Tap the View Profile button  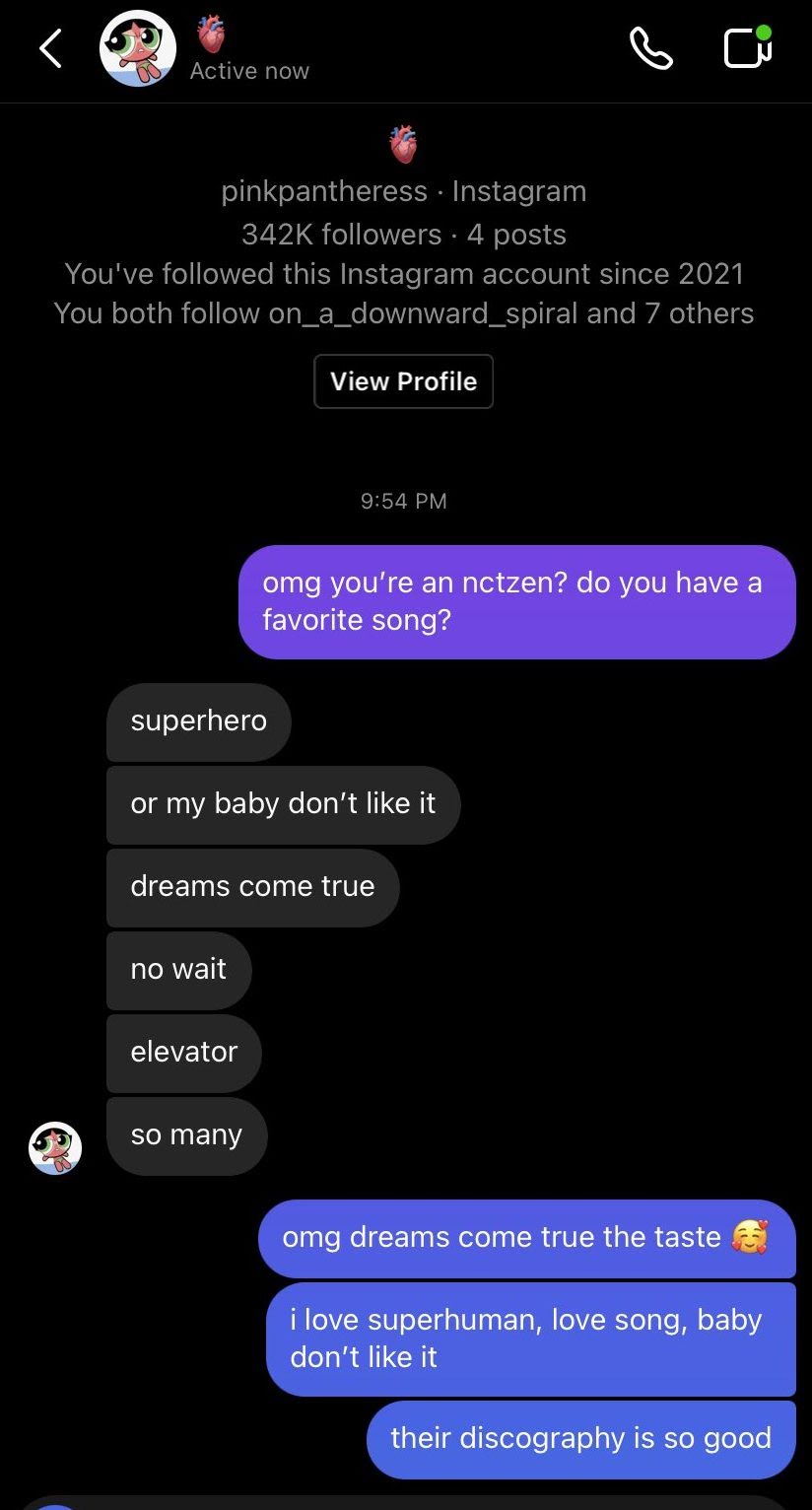click(403, 381)
